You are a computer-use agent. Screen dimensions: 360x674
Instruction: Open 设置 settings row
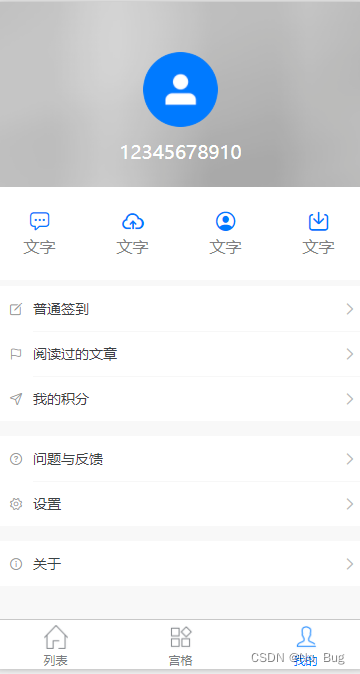[180, 504]
